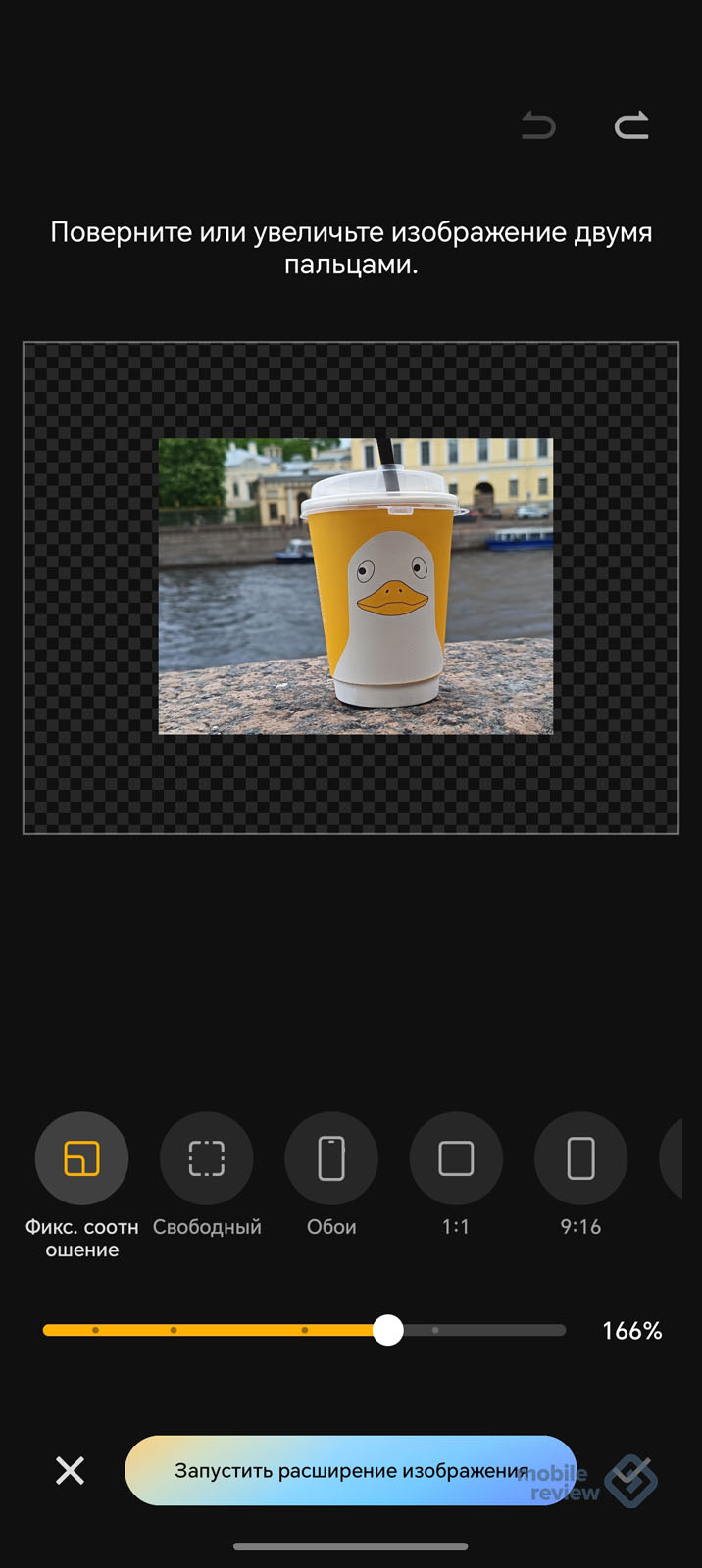
Task: Confirm changes with the checkmark
Action: pos(633,1472)
